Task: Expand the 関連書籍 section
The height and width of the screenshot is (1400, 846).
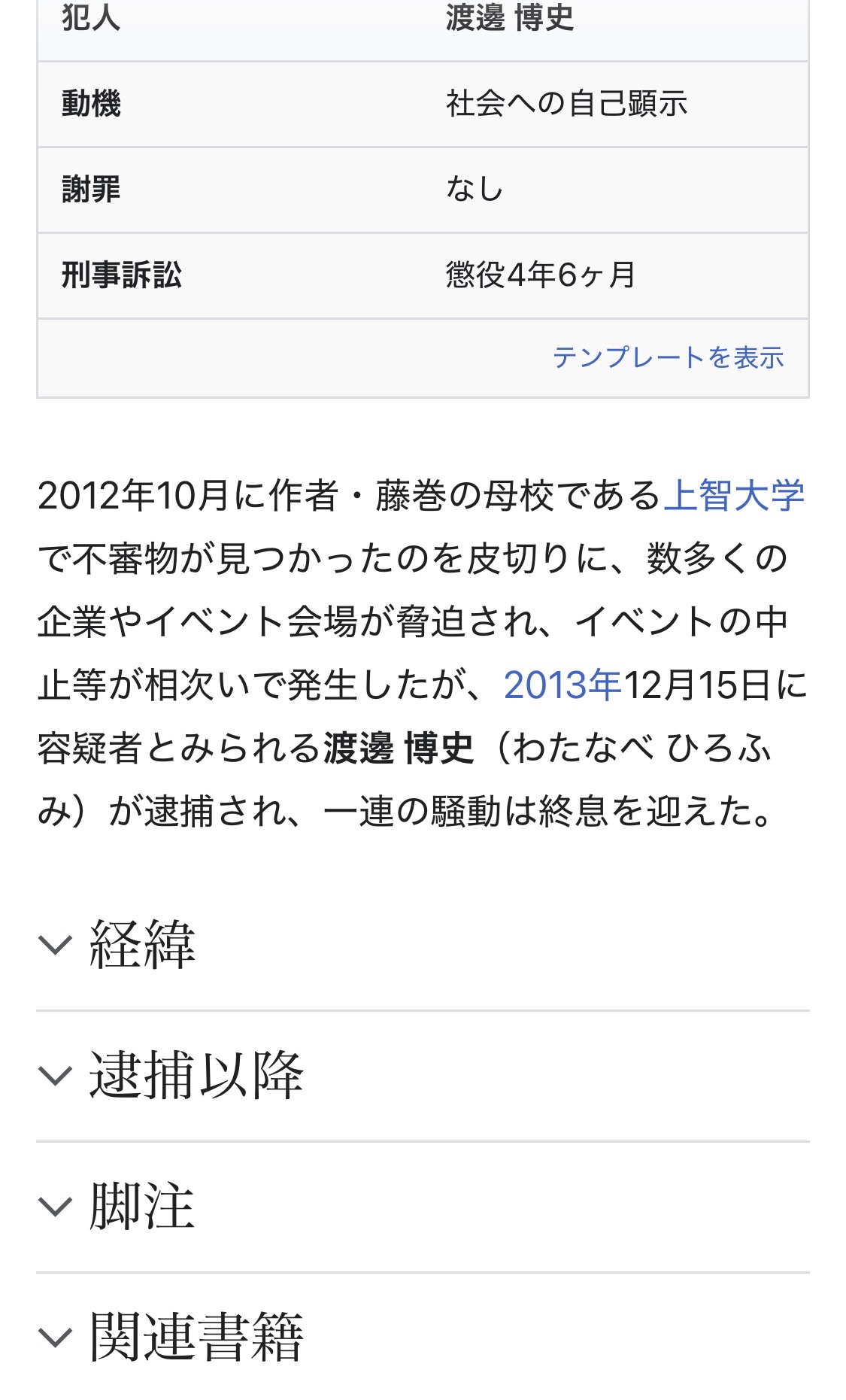Action: (x=423, y=1337)
